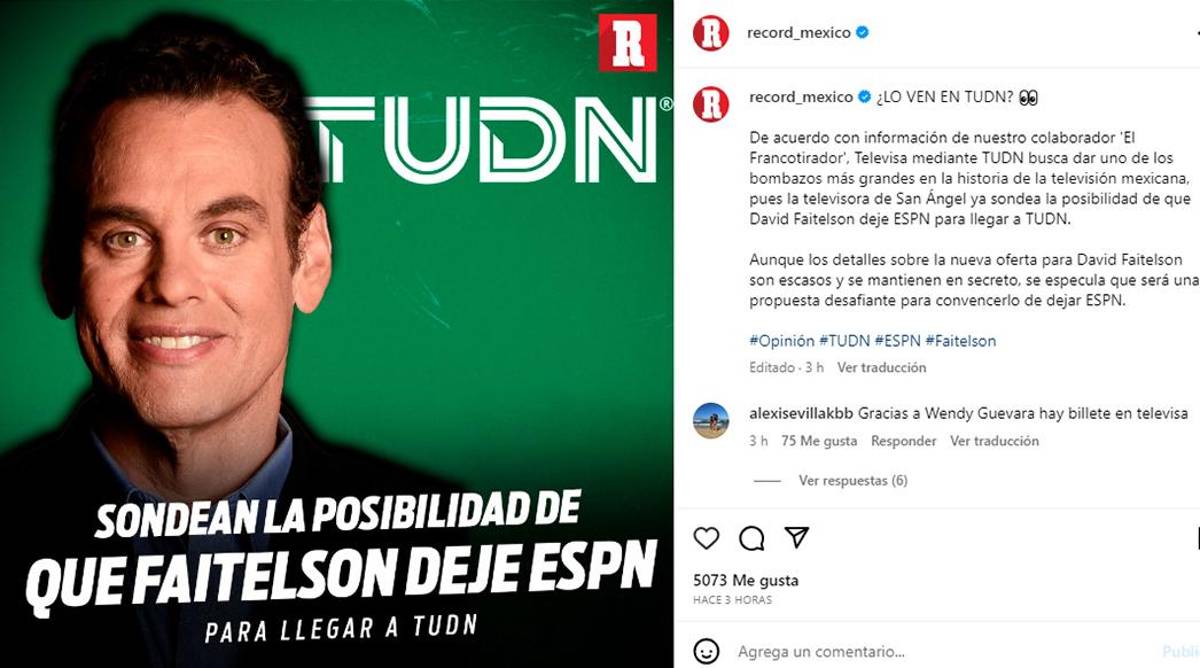This screenshot has height=668, width=1200.
Task: Open the #TUDN hashtag
Action: coord(843,341)
